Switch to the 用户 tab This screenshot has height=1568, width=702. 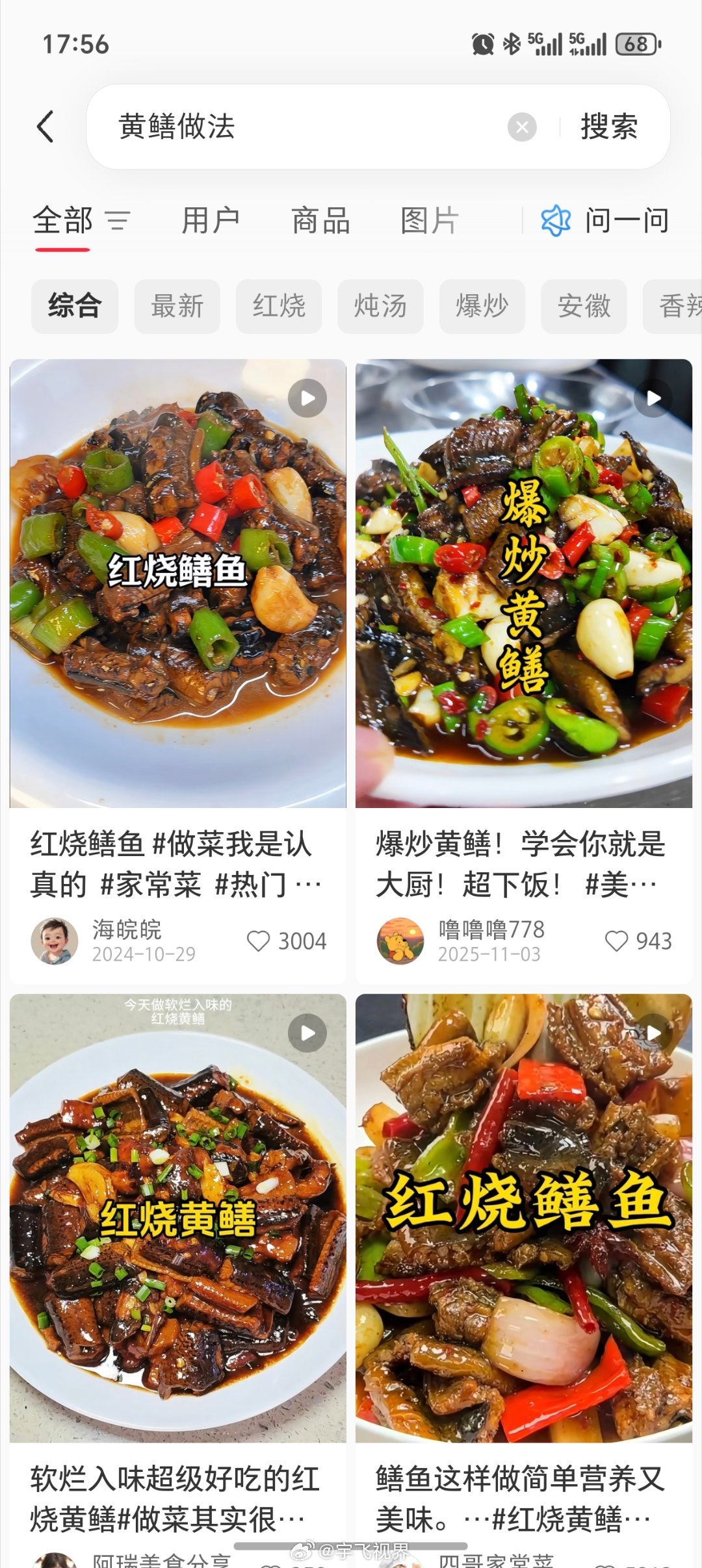(211, 221)
